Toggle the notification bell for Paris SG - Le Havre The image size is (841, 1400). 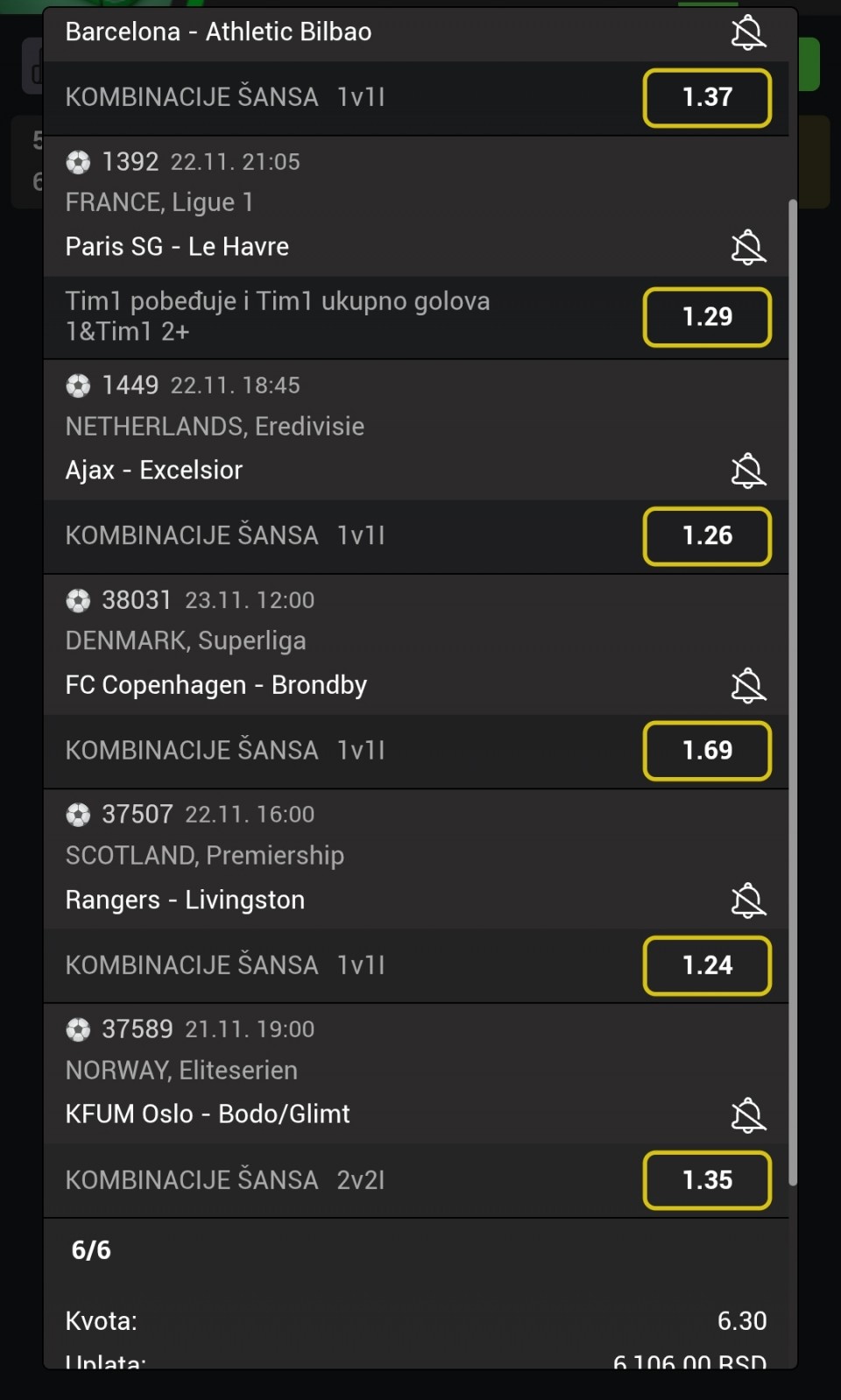[x=748, y=247]
